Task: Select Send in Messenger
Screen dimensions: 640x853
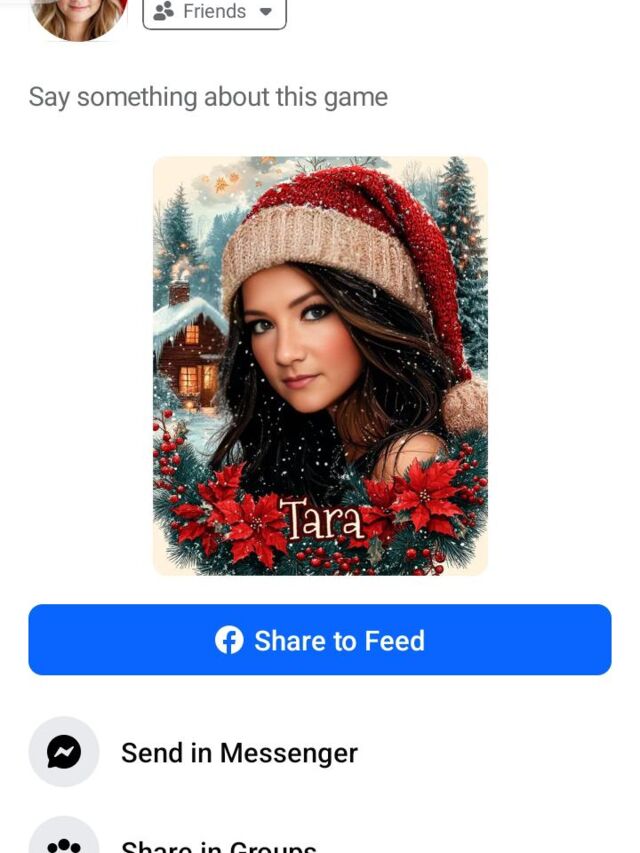Action: [238, 753]
